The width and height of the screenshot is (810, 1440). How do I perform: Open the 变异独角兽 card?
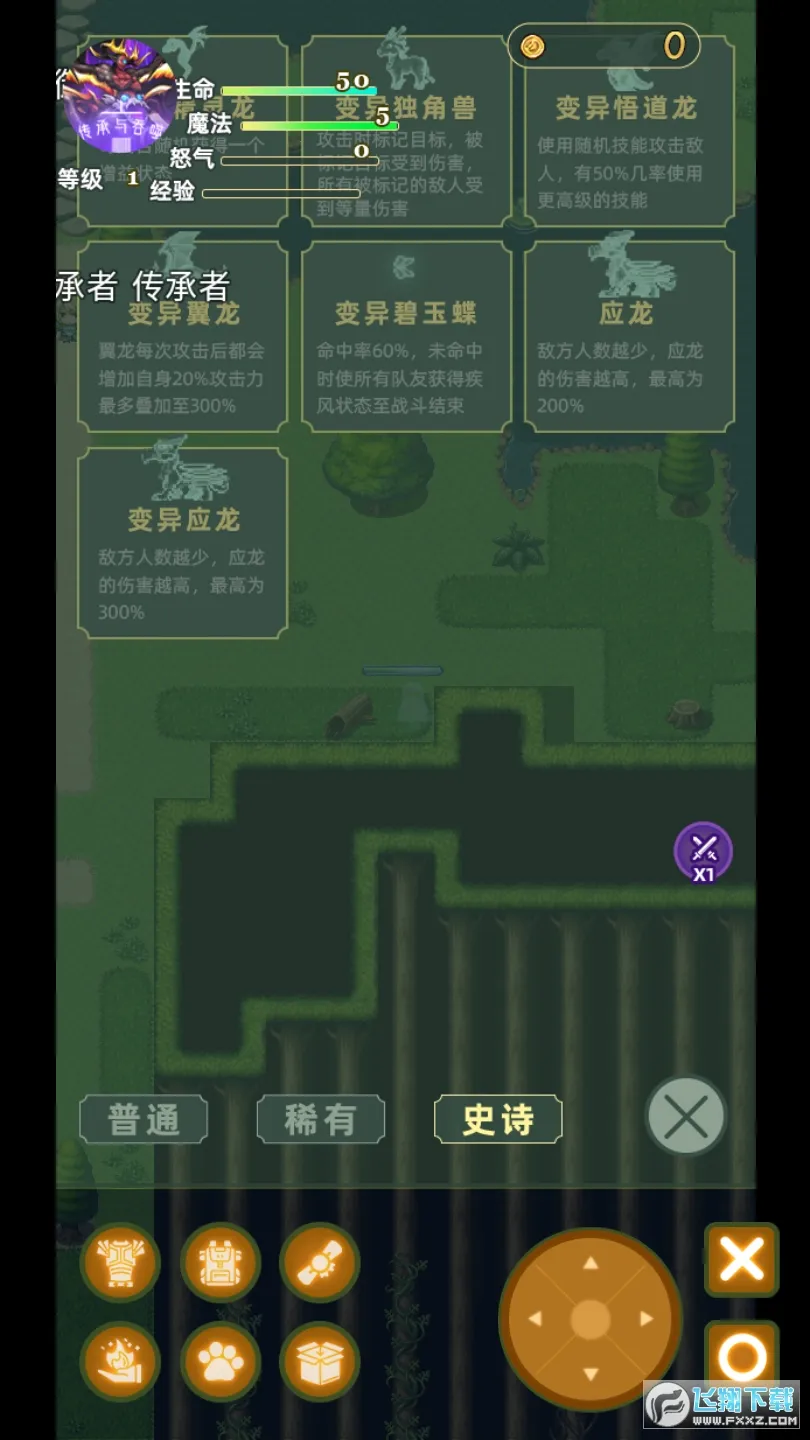tap(406, 131)
